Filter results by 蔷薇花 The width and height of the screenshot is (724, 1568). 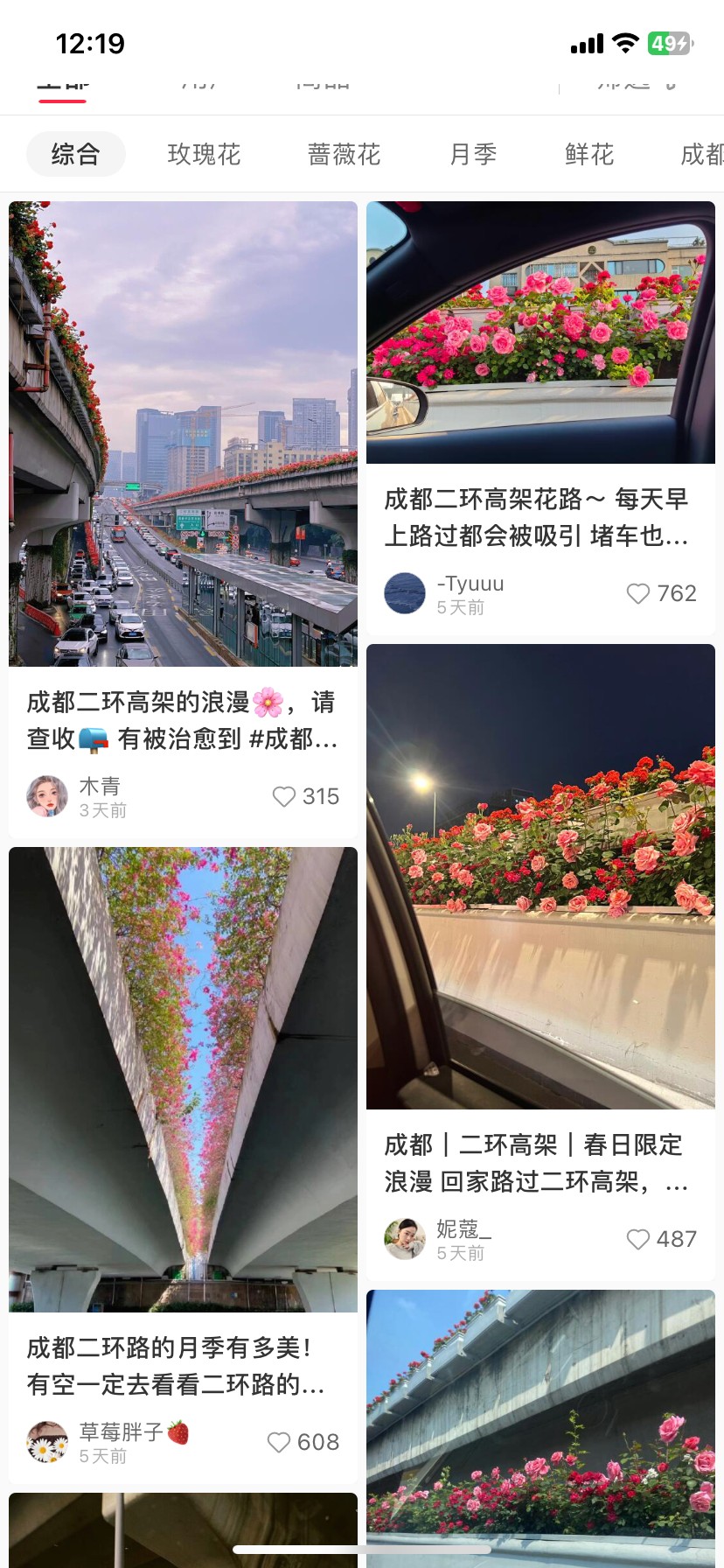tap(344, 155)
